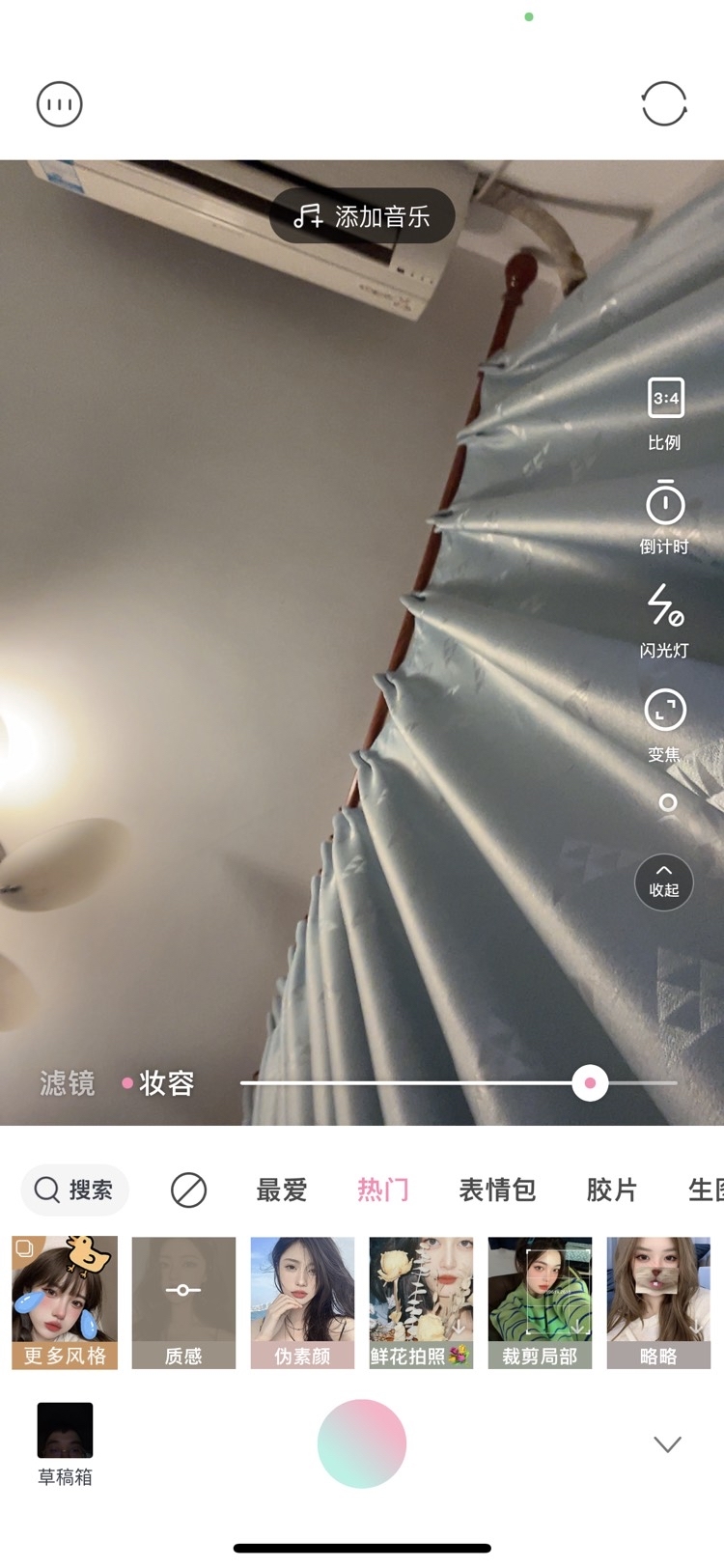Tap 添加音乐 to add music
The width and height of the screenshot is (724, 1568).
(362, 216)
